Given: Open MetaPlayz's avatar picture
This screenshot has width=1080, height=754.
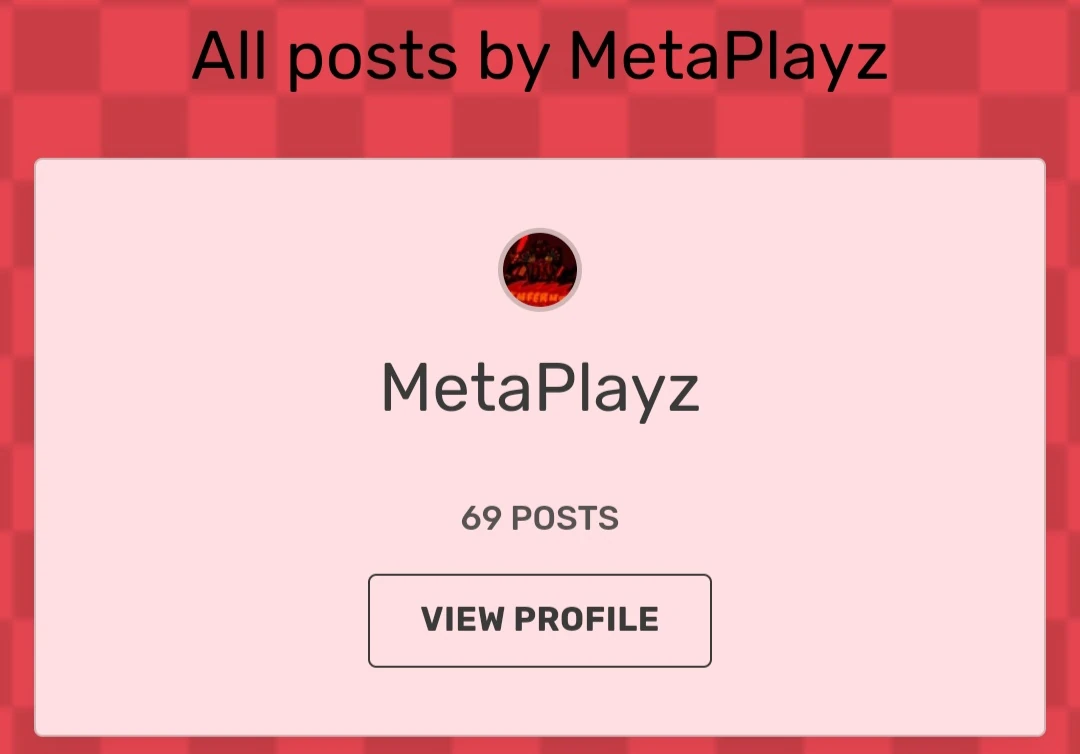Looking at the screenshot, I should [x=539, y=270].
